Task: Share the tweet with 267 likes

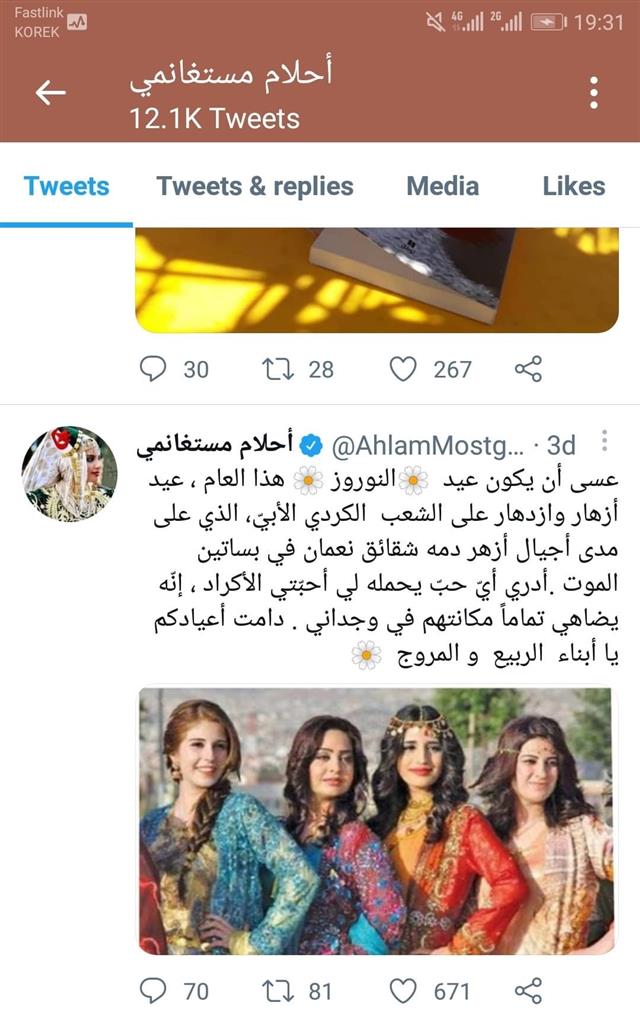Action: [x=528, y=369]
